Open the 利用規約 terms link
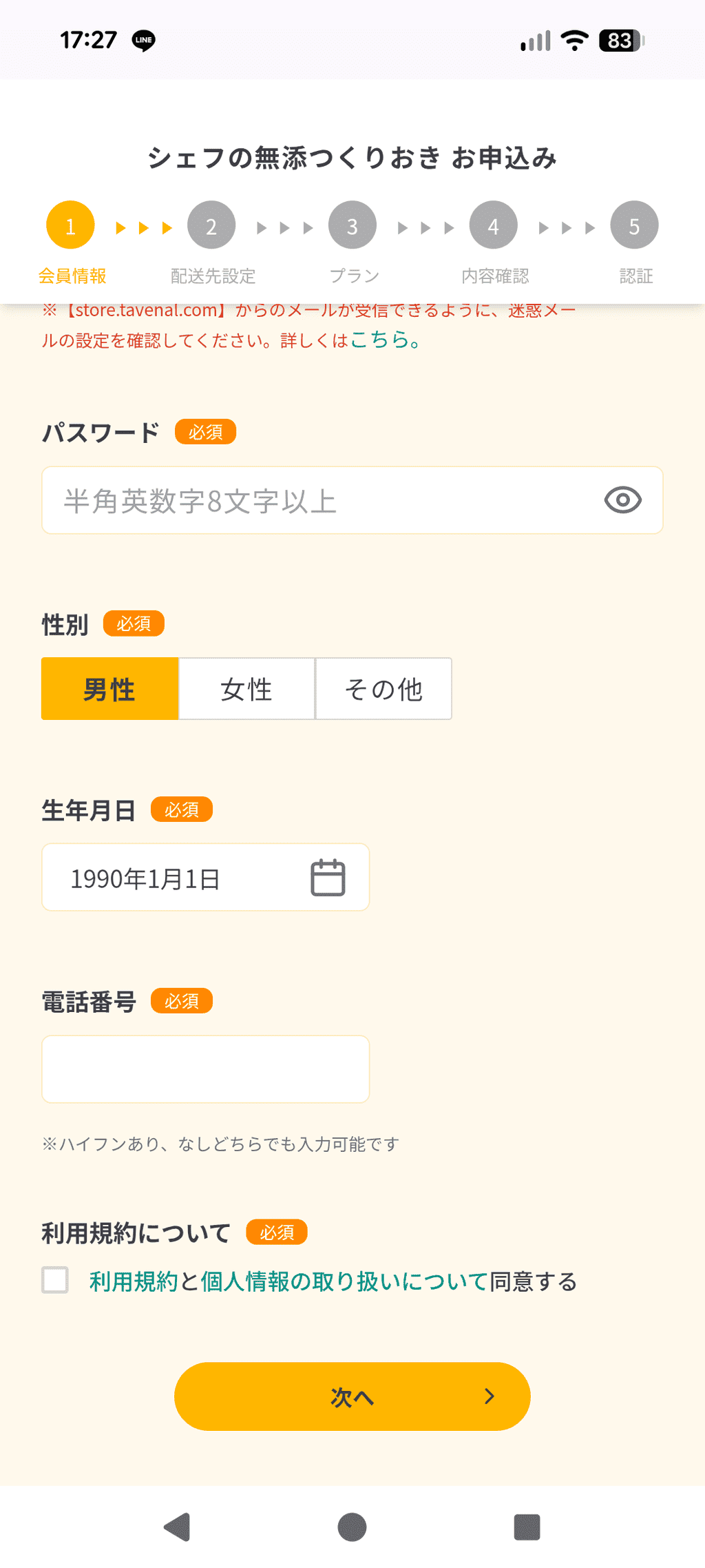This screenshot has width=705, height=1568. pyautogui.click(x=131, y=1280)
